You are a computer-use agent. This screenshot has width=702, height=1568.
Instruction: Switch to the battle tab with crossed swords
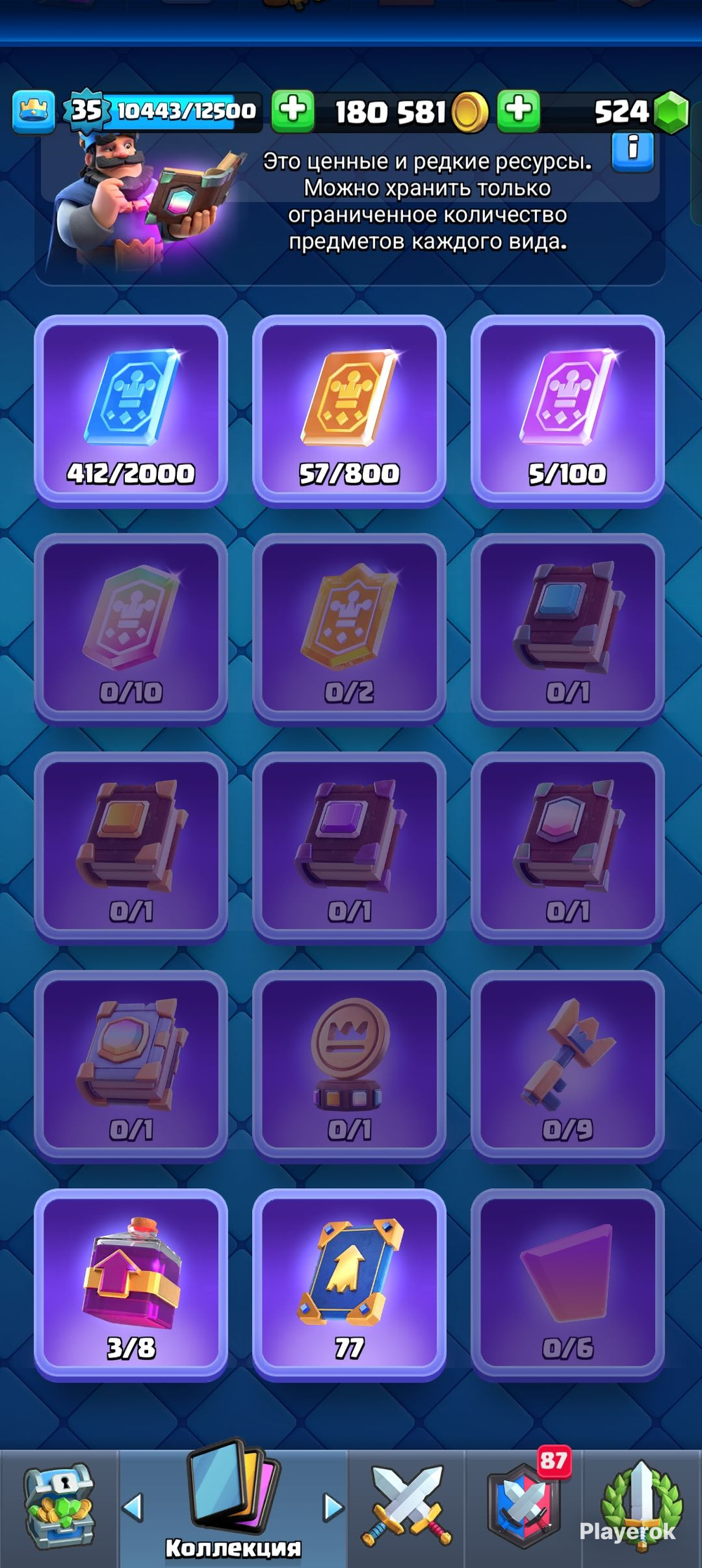[407, 1508]
